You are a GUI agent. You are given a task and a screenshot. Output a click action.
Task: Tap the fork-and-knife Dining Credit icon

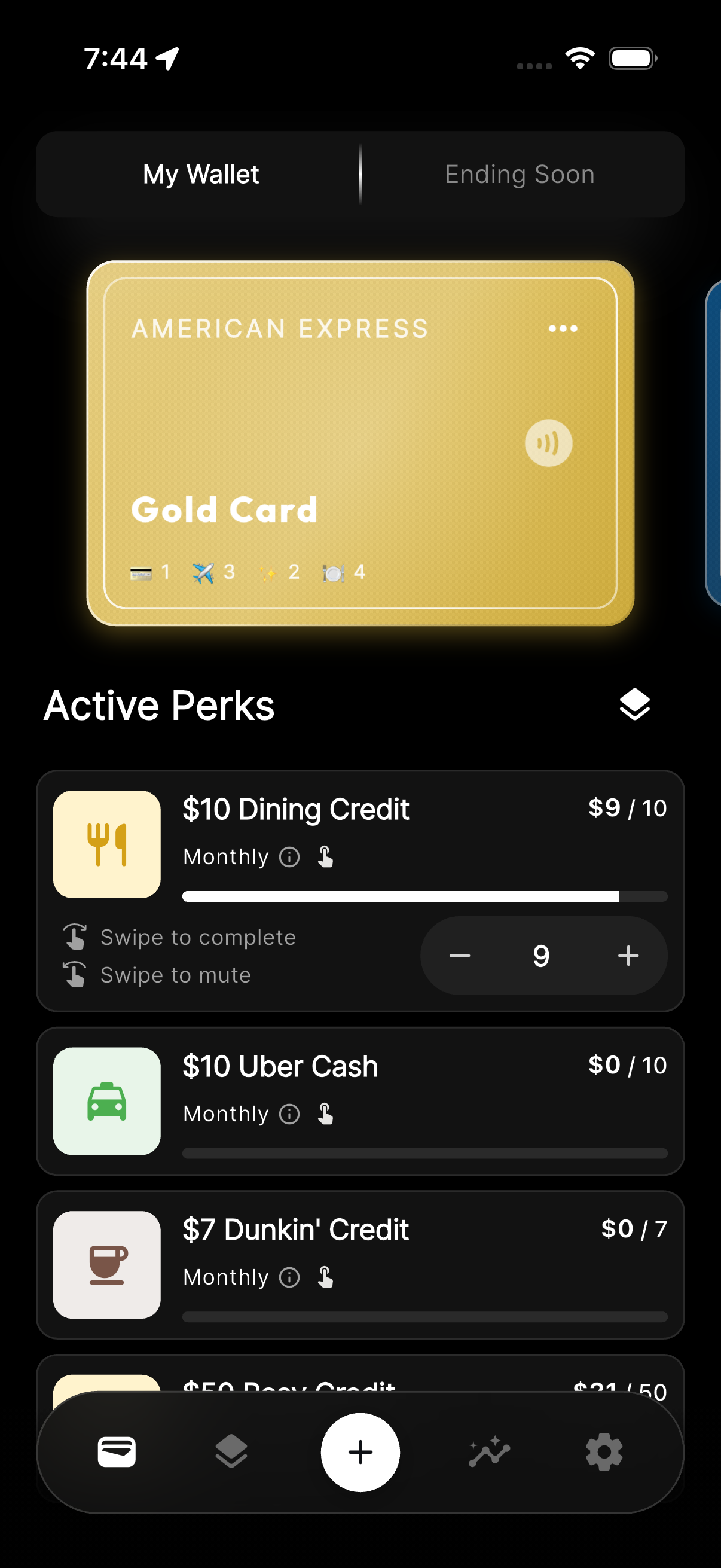tap(106, 845)
